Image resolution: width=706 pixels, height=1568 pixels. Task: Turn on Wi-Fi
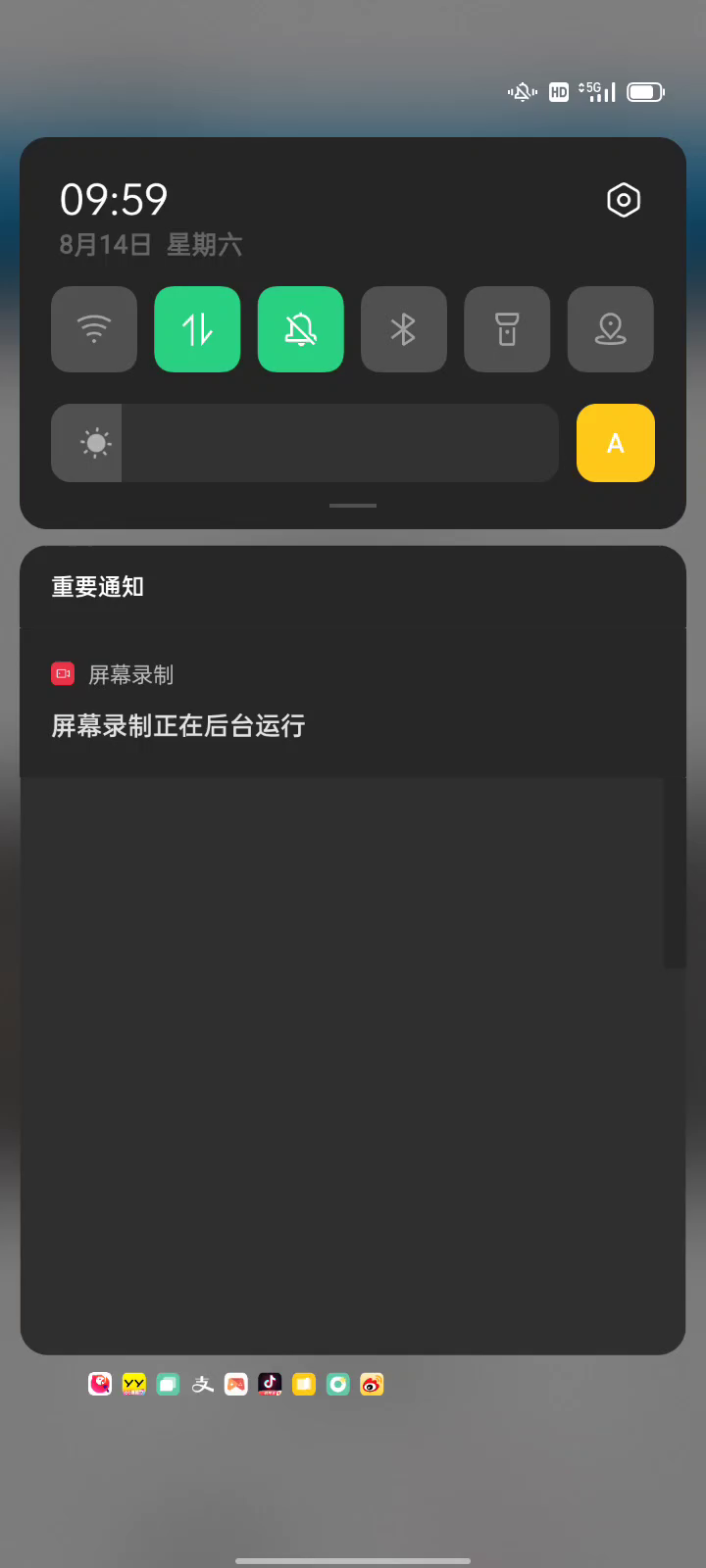[x=94, y=329]
